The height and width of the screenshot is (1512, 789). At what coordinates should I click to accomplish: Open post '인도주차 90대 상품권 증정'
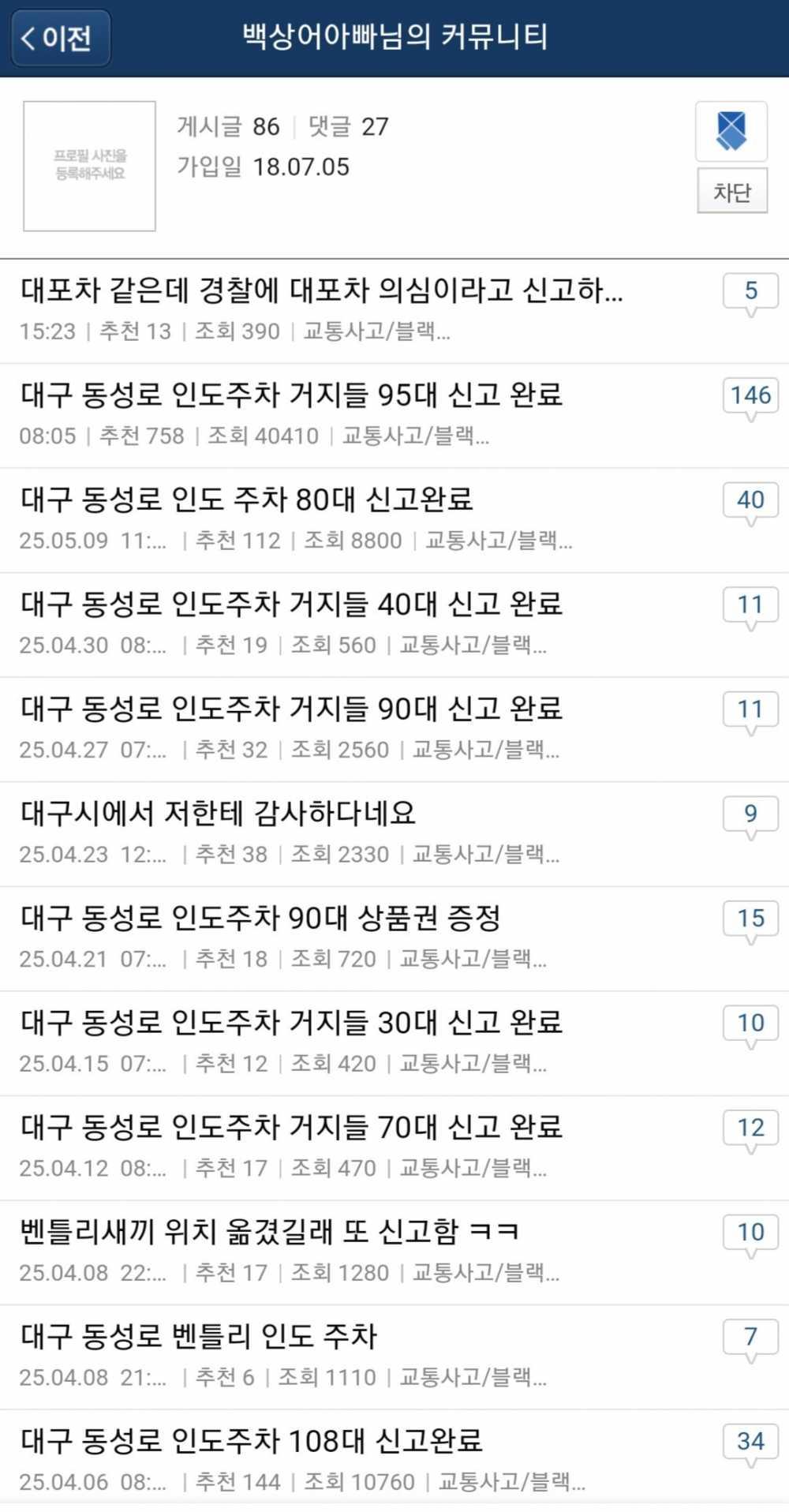coord(261,918)
